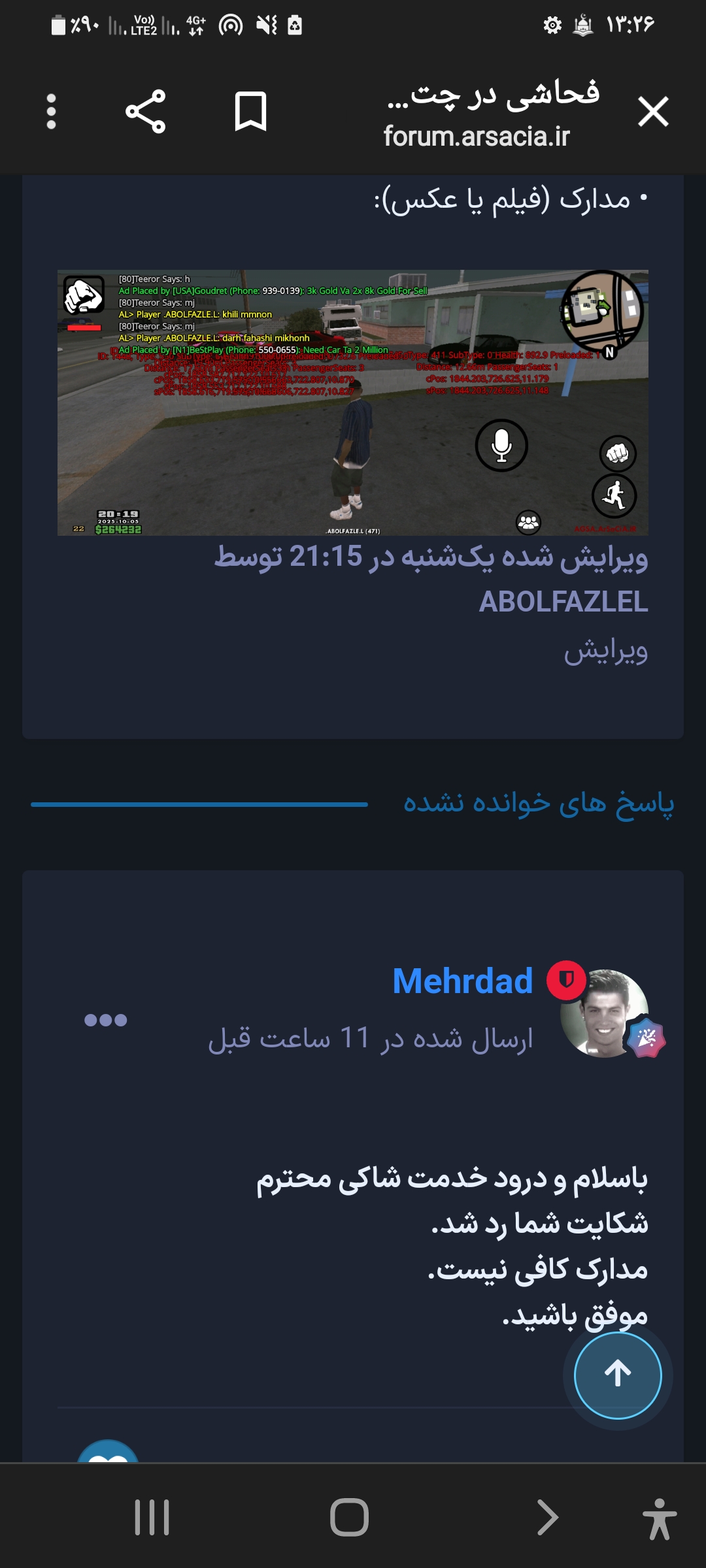
Task: Open Mehrdad's avatar picture
Action: [604, 1013]
